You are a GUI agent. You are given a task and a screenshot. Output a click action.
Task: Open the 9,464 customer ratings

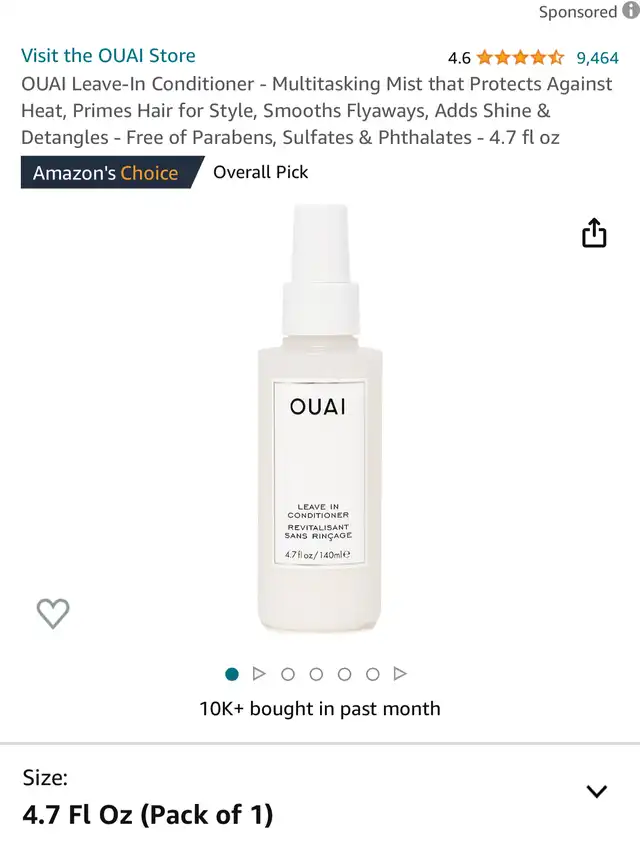click(x=597, y=58)
